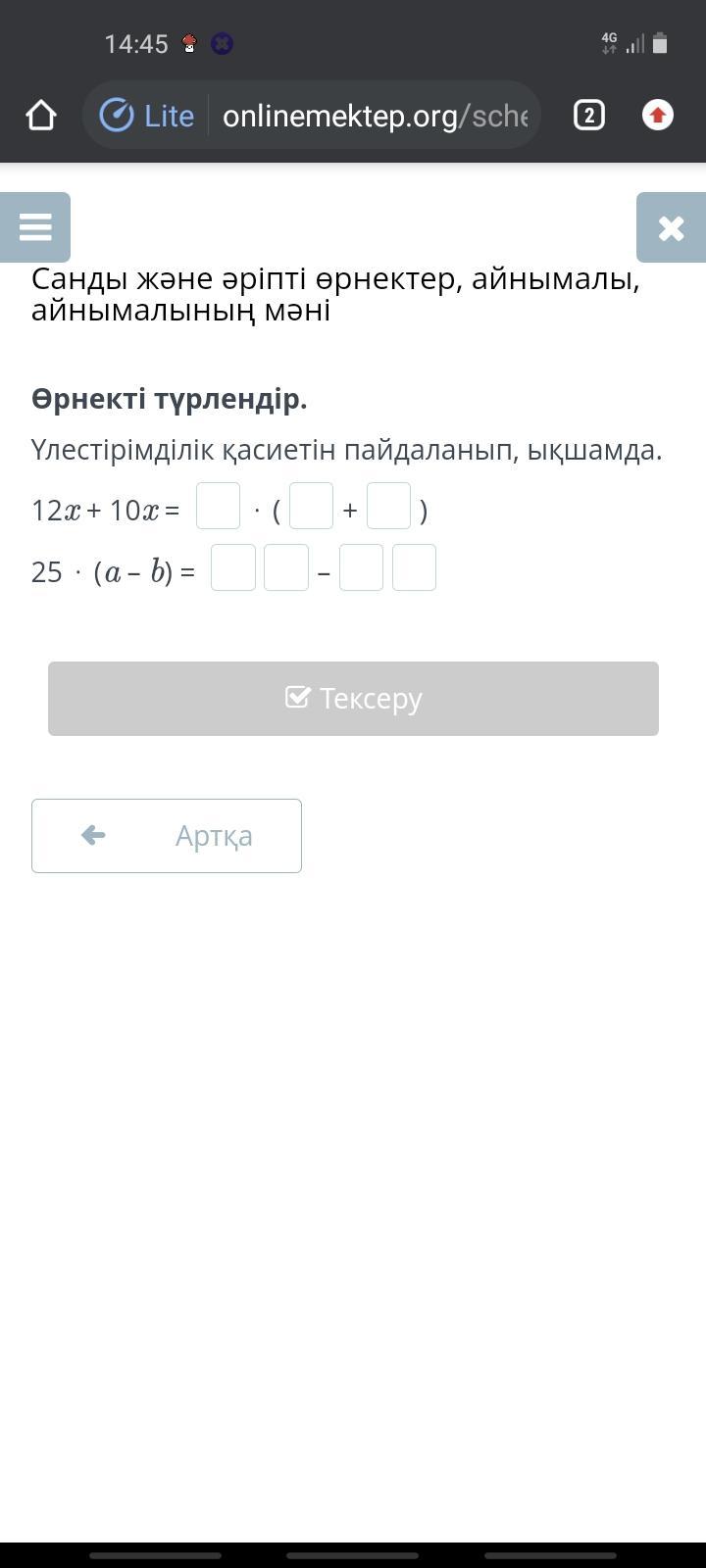Image resolution: width=706 pixels, height=1568 pixels.
Task: Select the box just after the minus sign
Action: (362, 567)
